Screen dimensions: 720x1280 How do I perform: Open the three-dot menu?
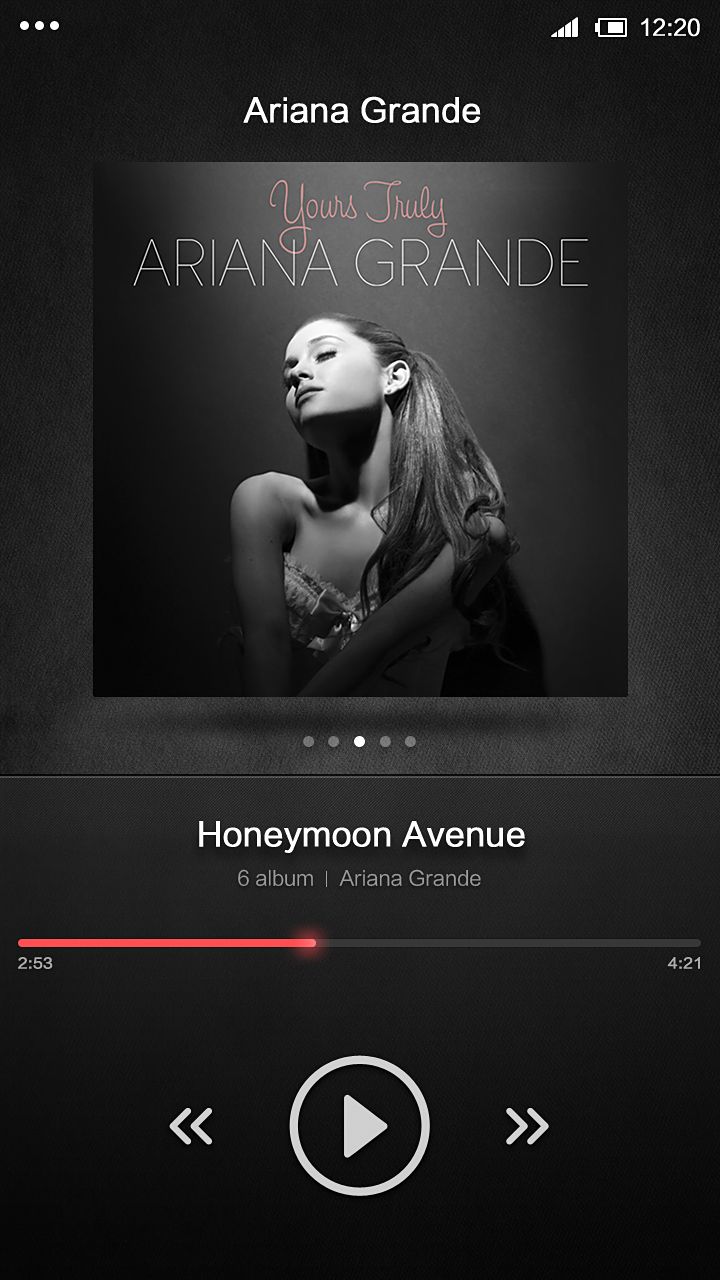(x=39, y=26)
